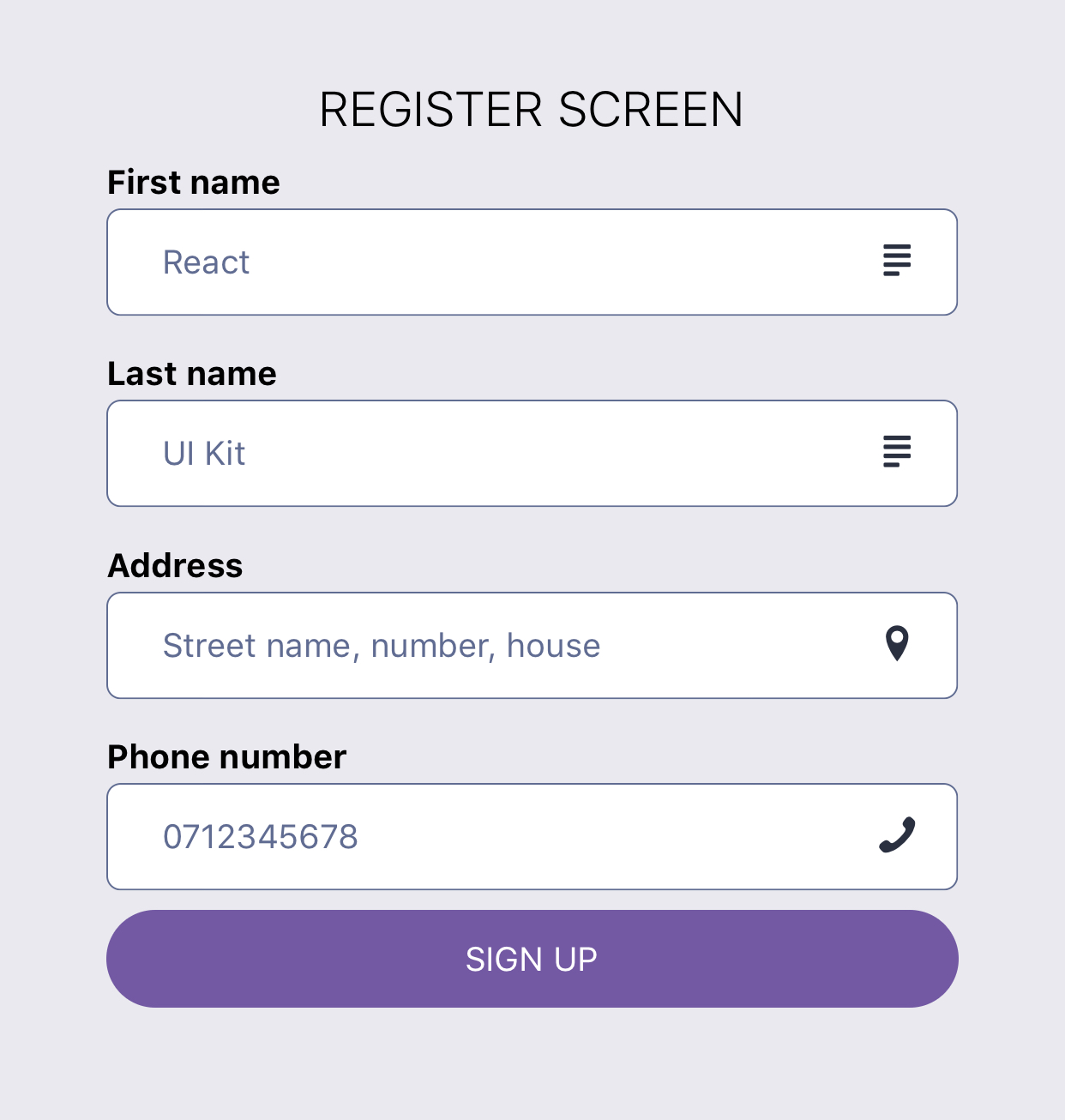Click the First name label
This screenshot has height=1120, width=1065.
(x=193, y=182)
